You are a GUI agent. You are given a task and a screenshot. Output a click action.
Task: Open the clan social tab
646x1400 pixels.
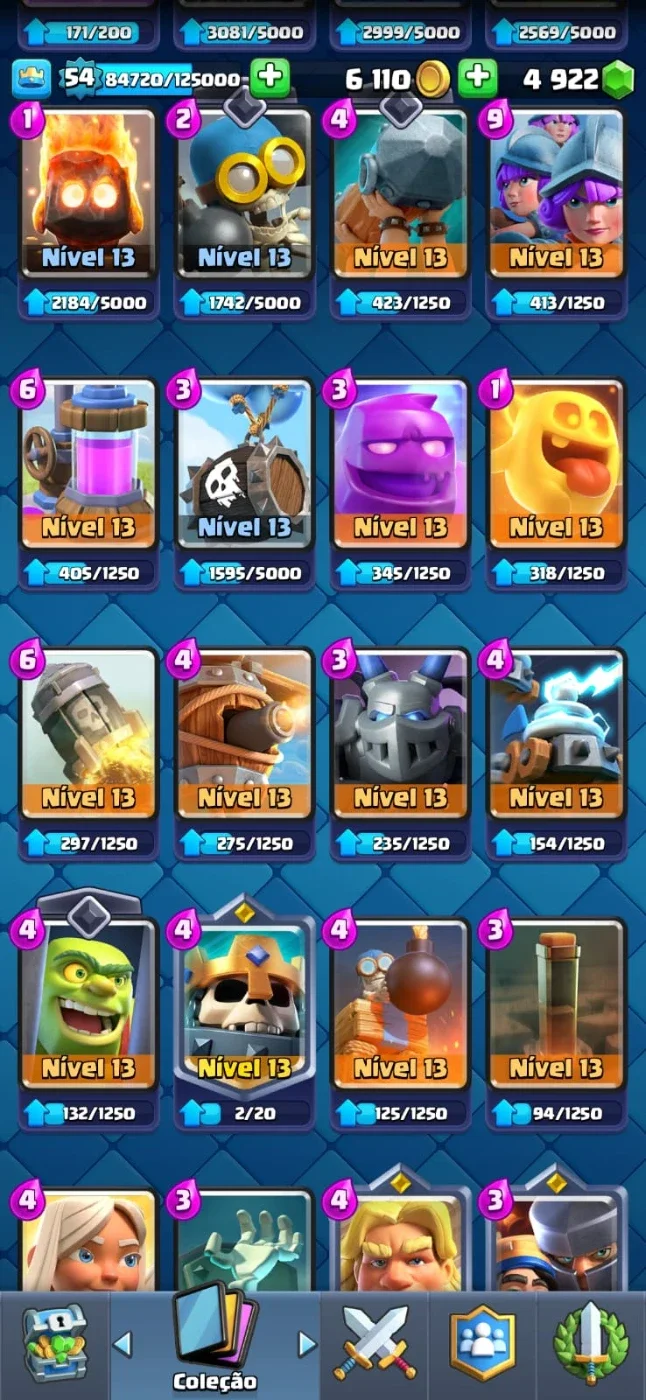coord(483,1344)
